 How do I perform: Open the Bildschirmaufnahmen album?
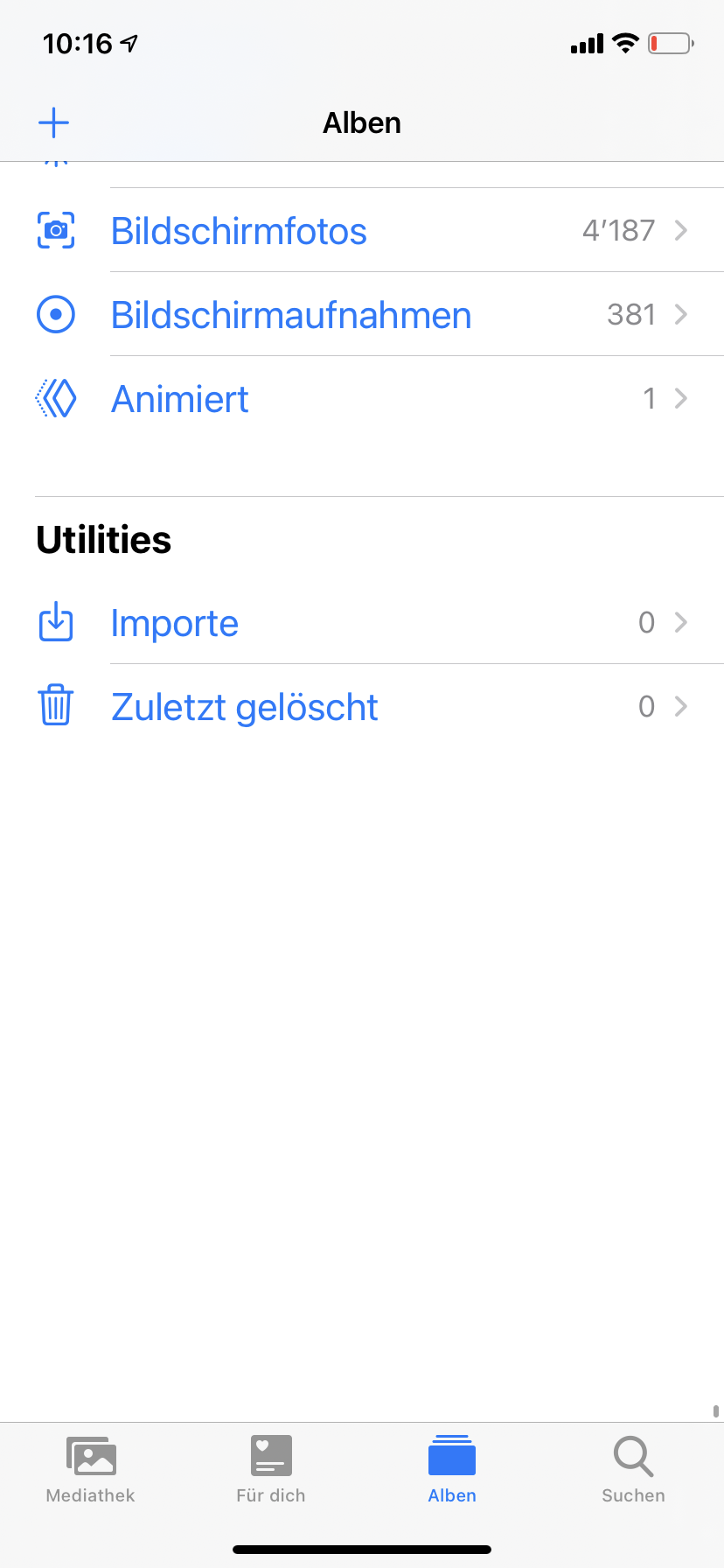pyautogui.click(x=362, y=314)
